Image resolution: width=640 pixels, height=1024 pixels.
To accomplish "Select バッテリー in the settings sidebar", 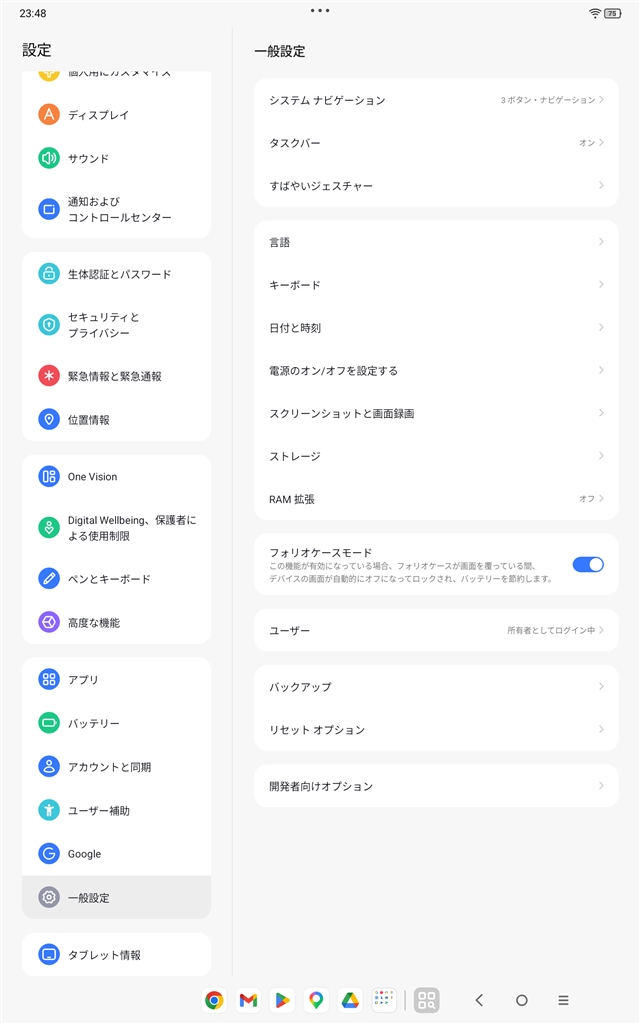I will 116,723.
